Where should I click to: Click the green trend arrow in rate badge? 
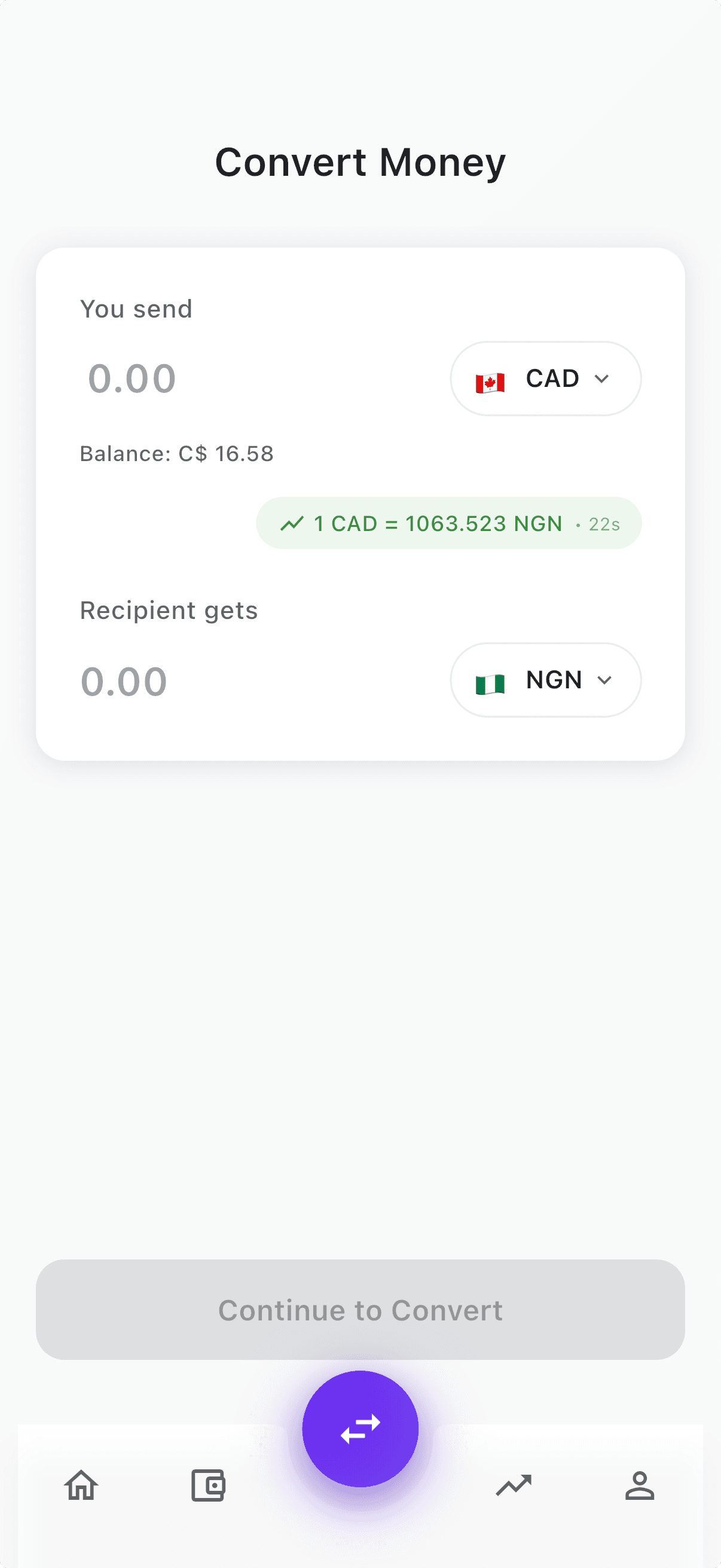[294, 523]
